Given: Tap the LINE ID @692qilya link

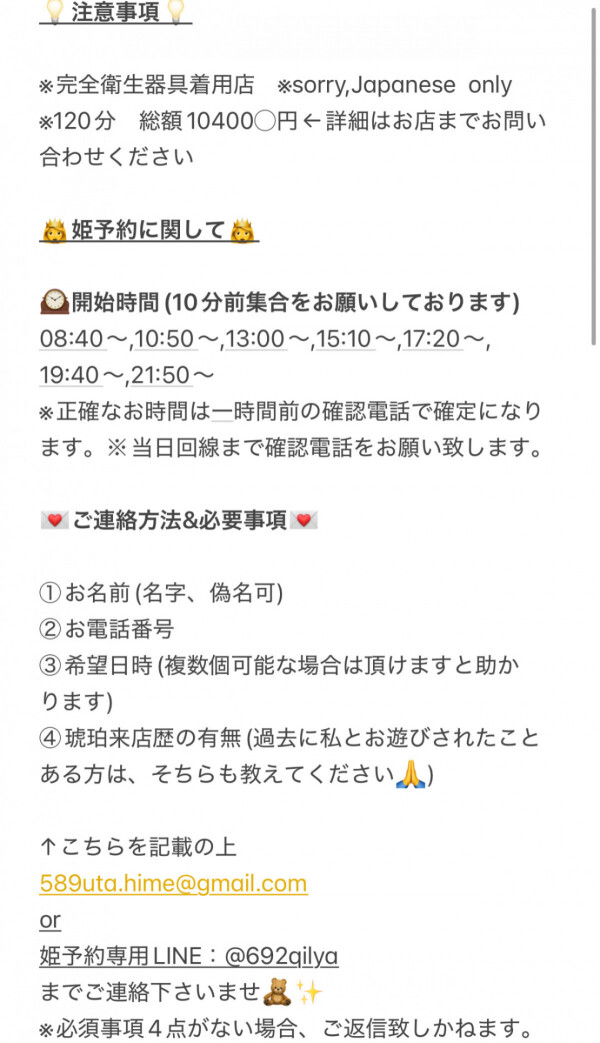Looking at the screenshot, I should 281,956.
